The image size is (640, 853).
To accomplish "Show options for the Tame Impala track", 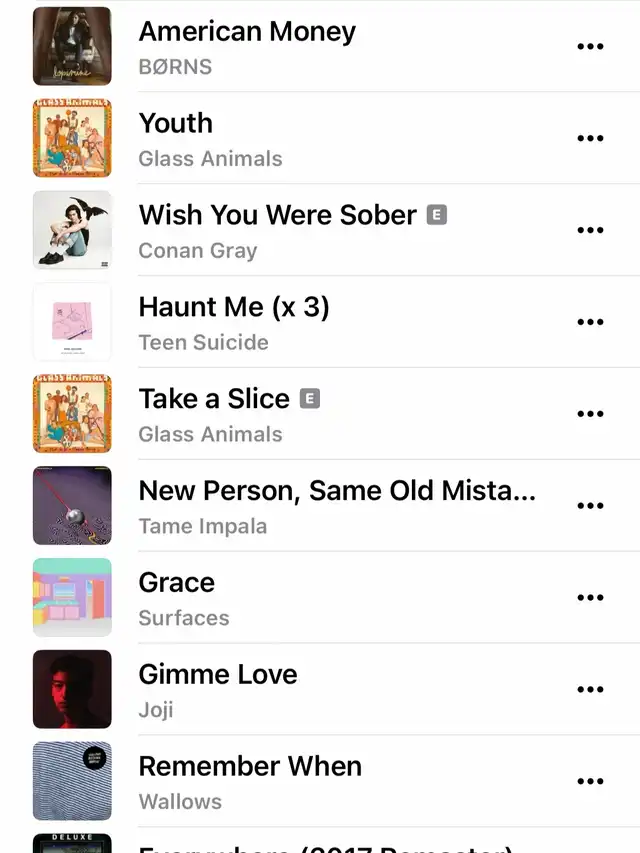I will pos(591,506).
